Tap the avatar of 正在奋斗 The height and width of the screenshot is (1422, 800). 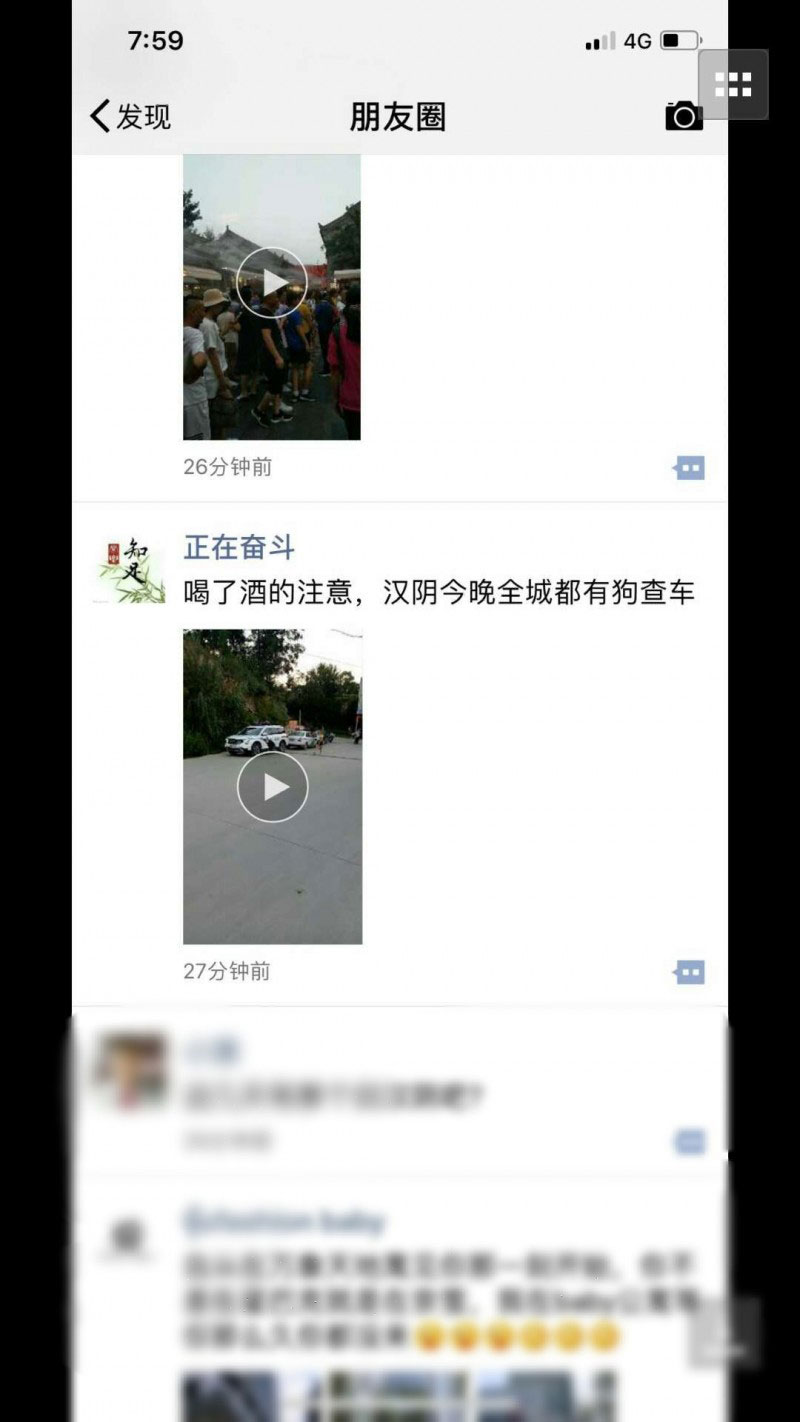tap(129, 570)
